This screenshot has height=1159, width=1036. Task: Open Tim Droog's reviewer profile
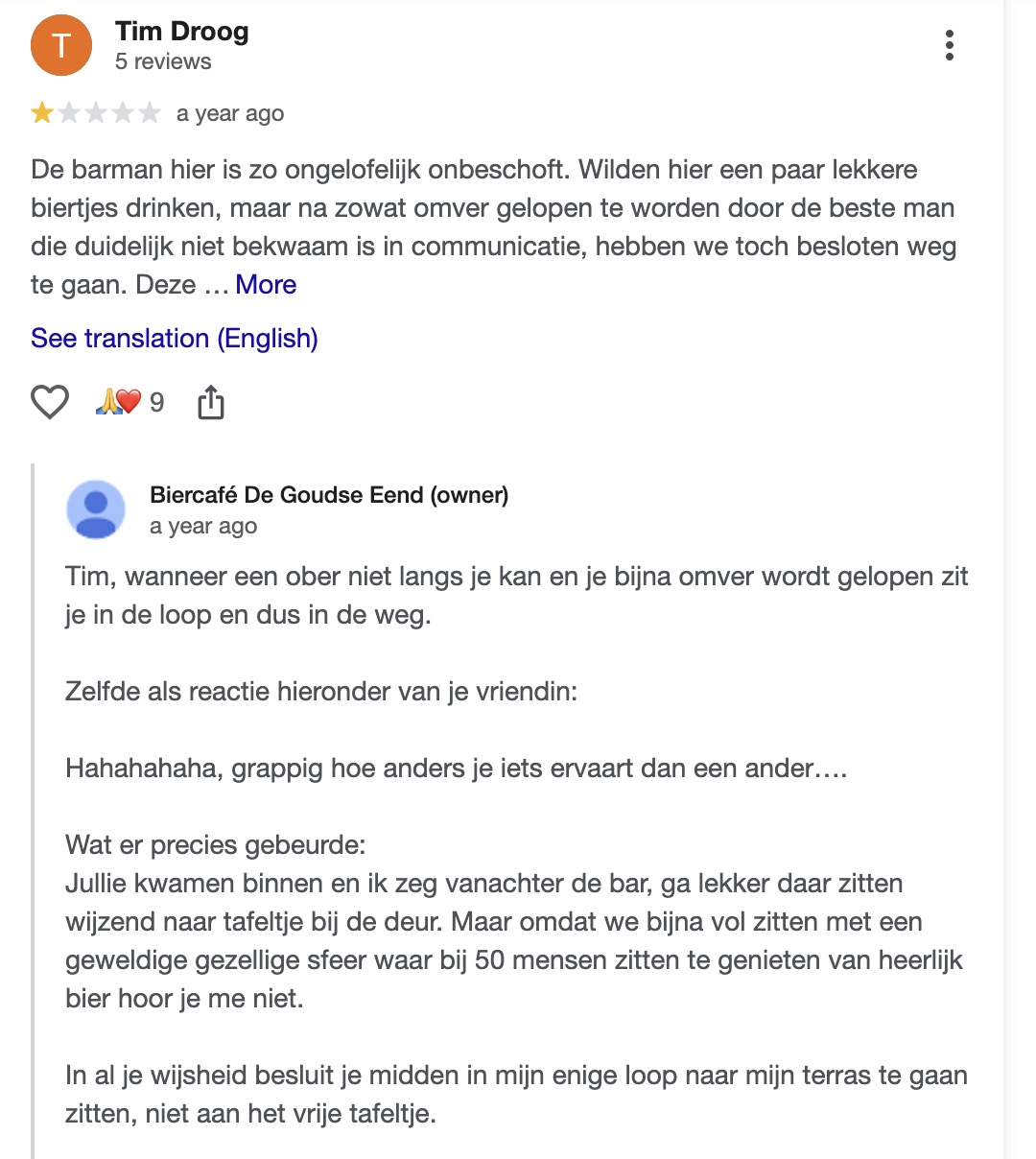[x=181, y=32]
